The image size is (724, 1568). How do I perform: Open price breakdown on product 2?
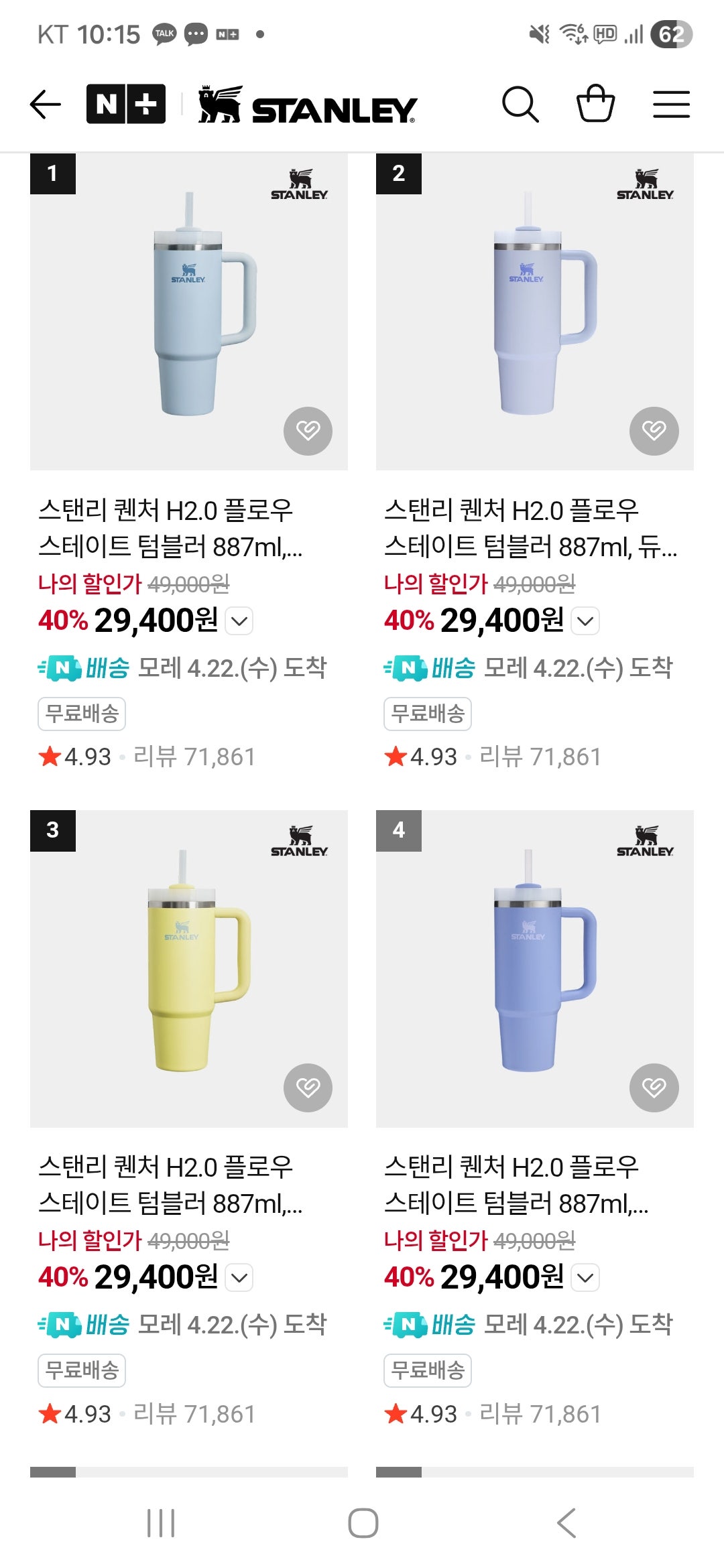pos(587,623)
